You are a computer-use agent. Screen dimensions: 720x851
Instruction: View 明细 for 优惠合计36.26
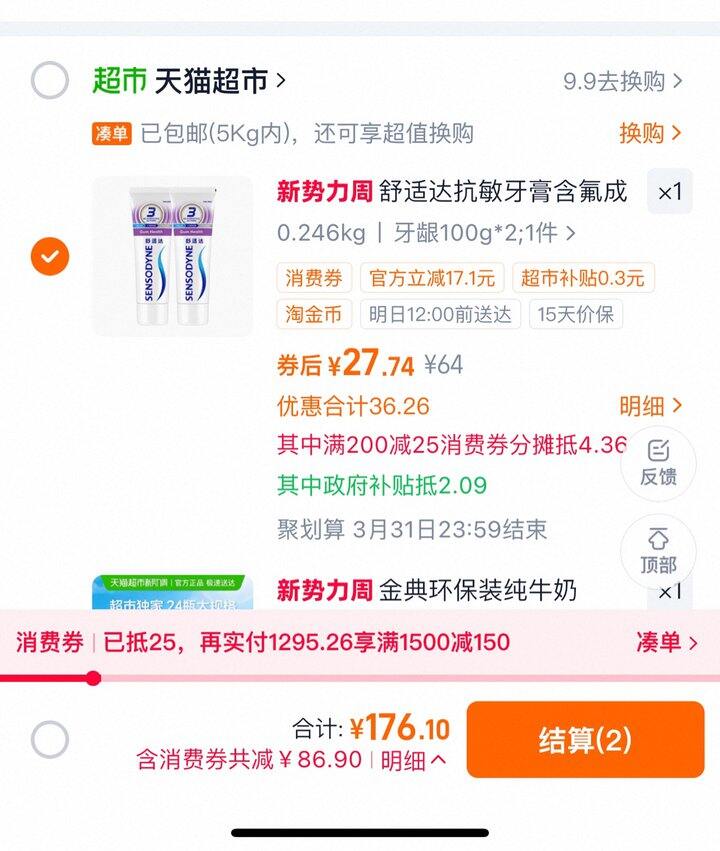pos(650,406)
